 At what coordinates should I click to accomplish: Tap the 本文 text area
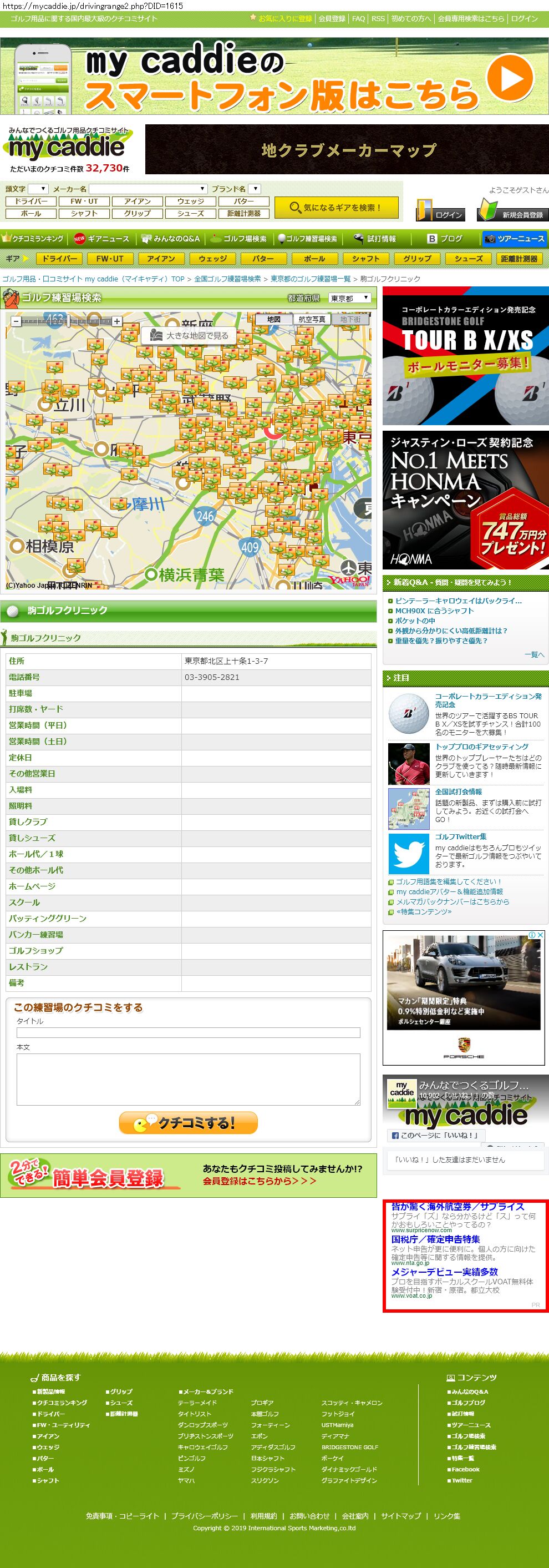189,1079
